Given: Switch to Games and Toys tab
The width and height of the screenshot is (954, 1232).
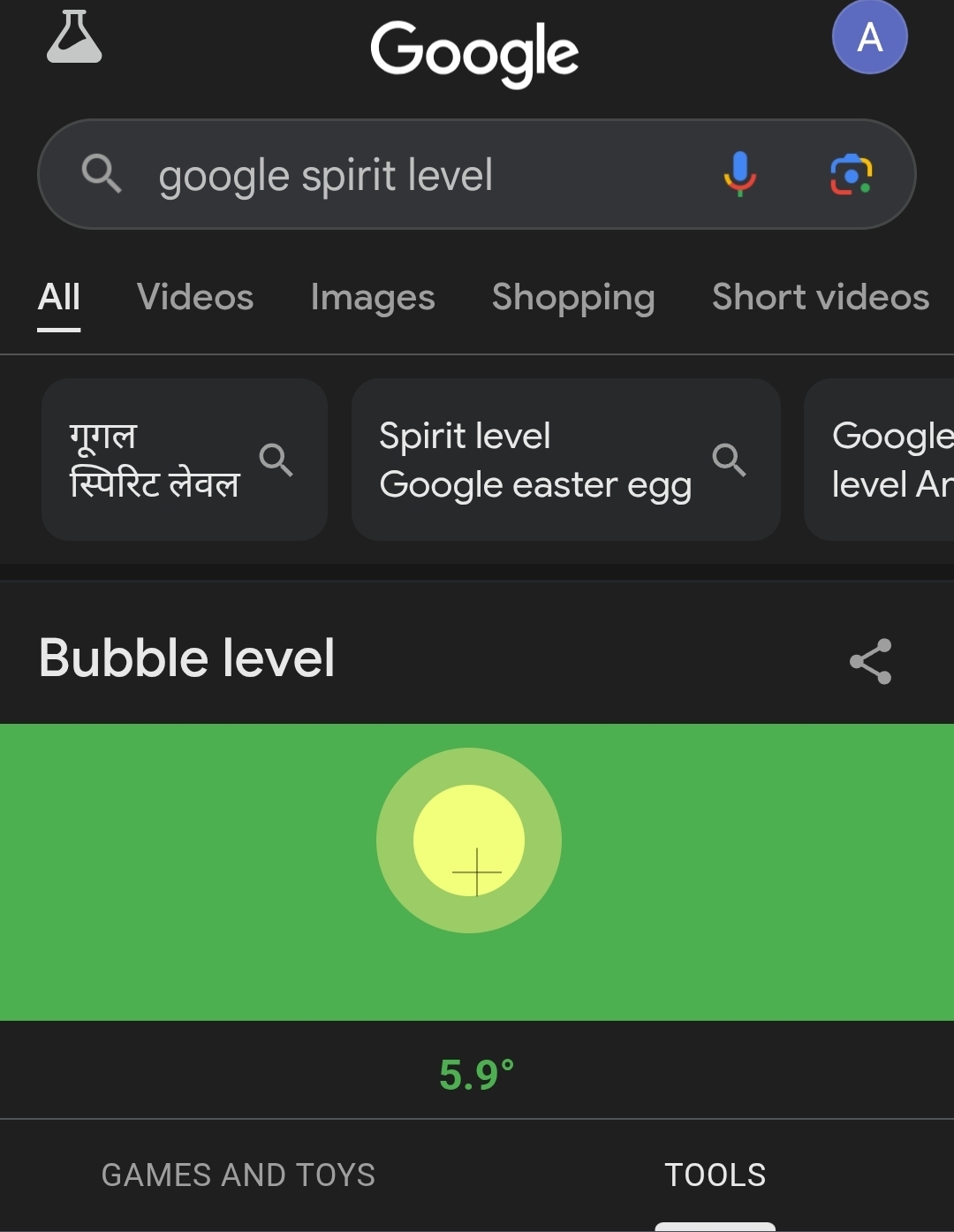Looking at the screenshot, I should click(238, 1175).
